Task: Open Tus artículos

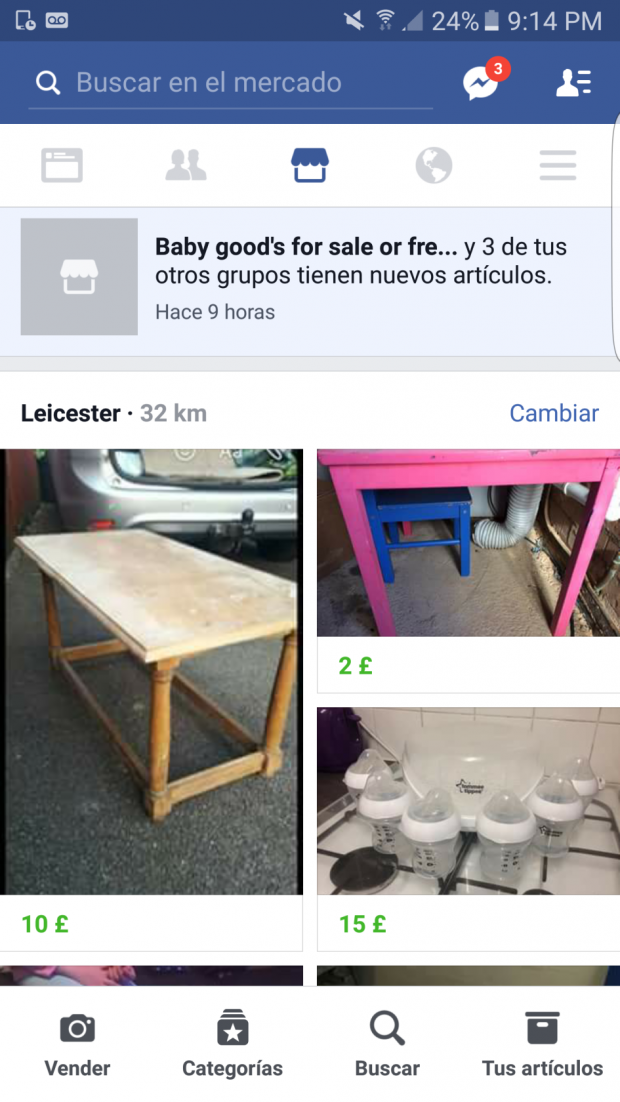Action: coord(542,1044)
